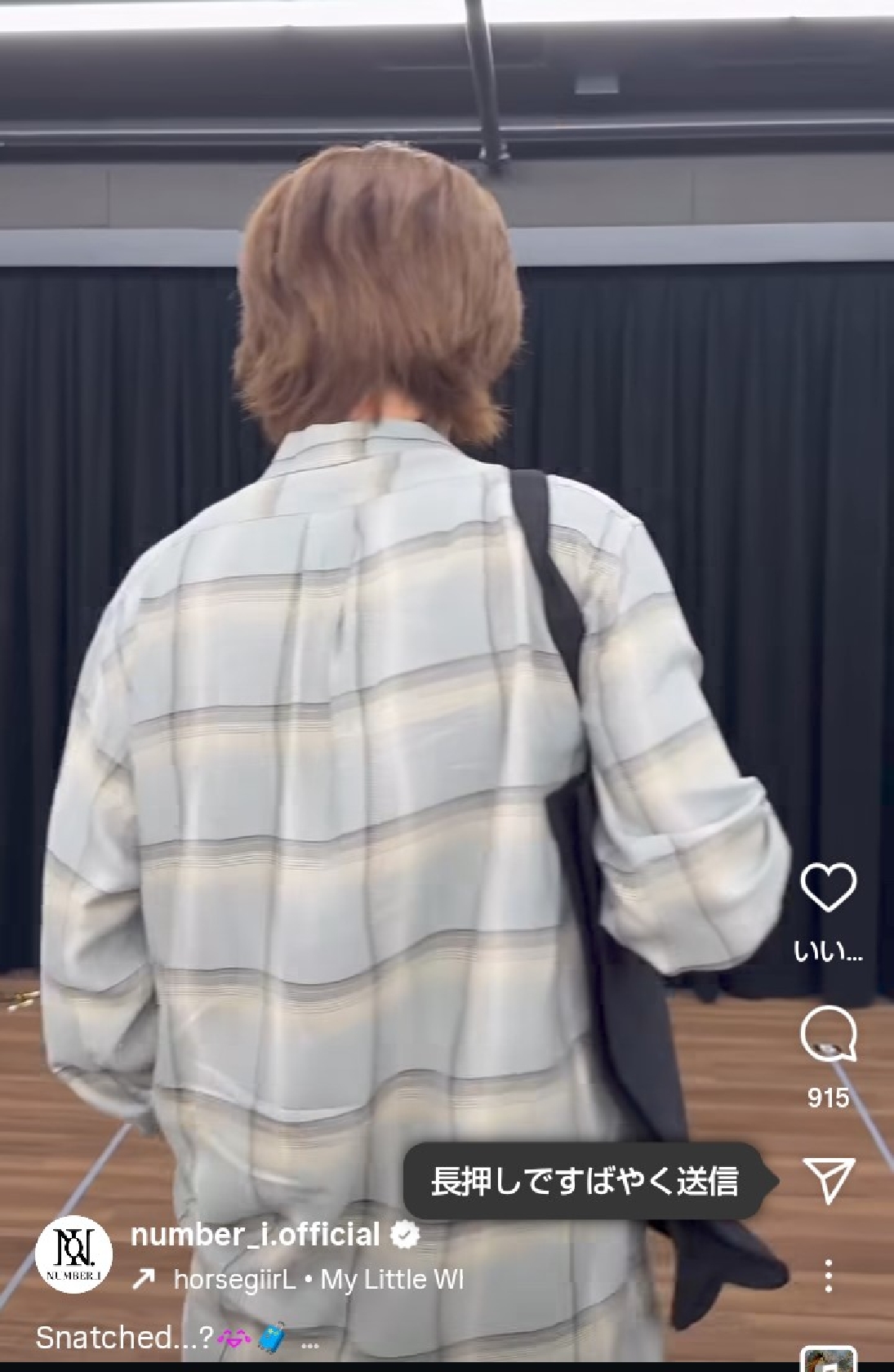Like this reel with the heart icon
Screen dimensions: 894x1372
828,888
